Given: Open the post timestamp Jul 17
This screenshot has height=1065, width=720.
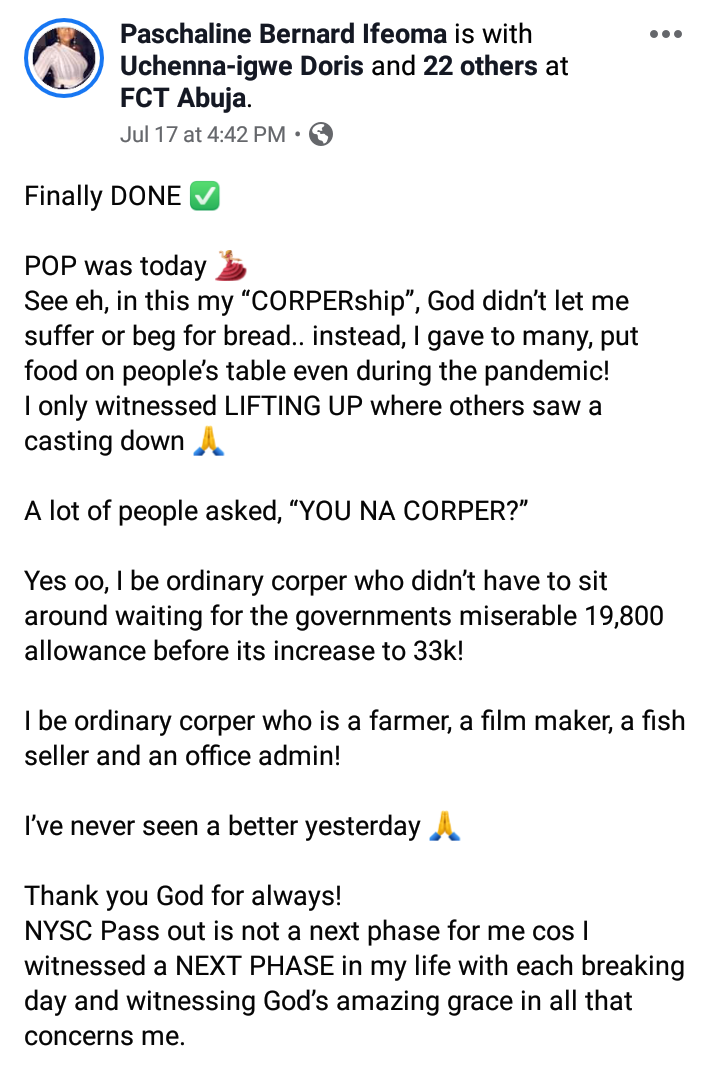Looking at the screenshot, I should coord(202,134).
